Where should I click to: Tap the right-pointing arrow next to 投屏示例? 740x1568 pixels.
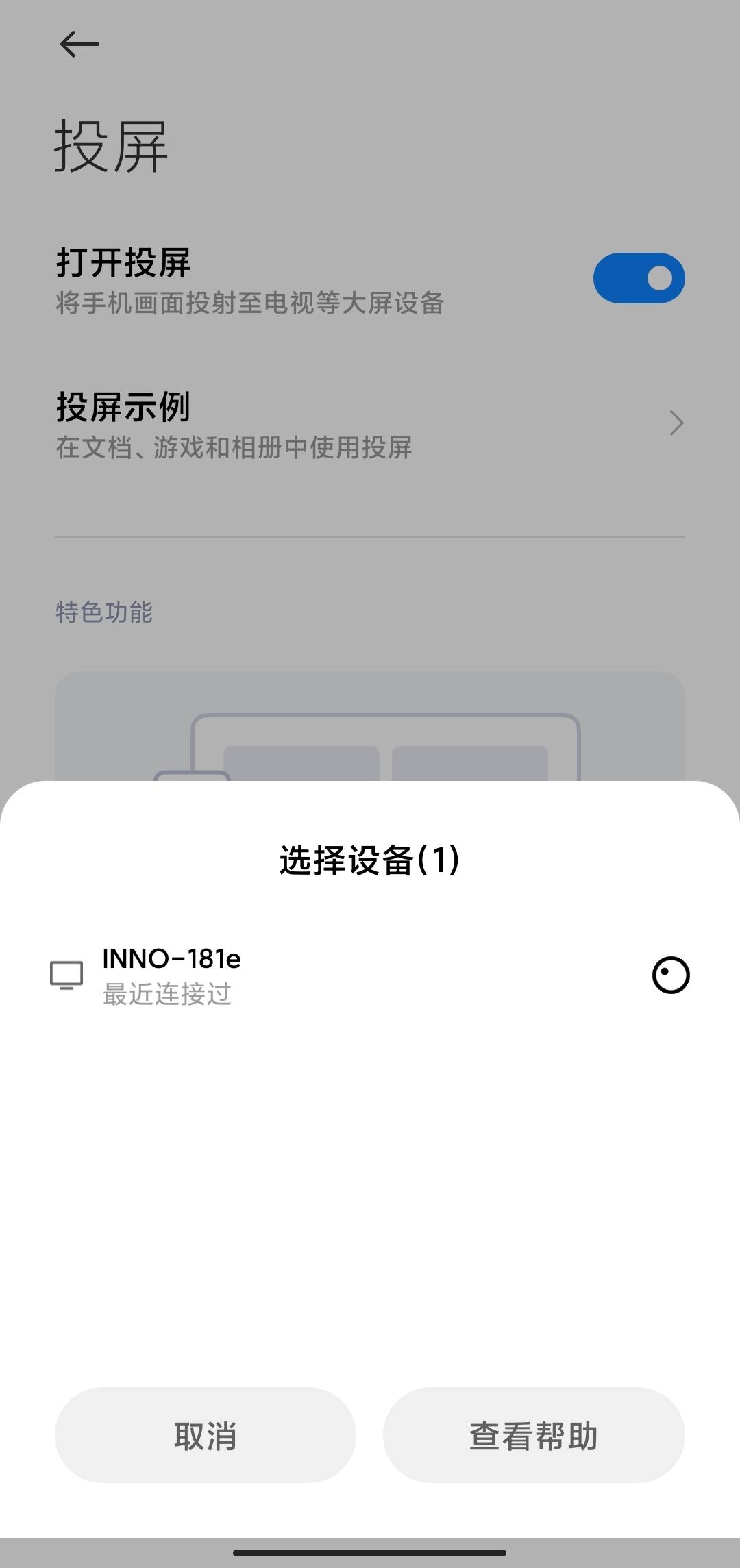(675, 423)
